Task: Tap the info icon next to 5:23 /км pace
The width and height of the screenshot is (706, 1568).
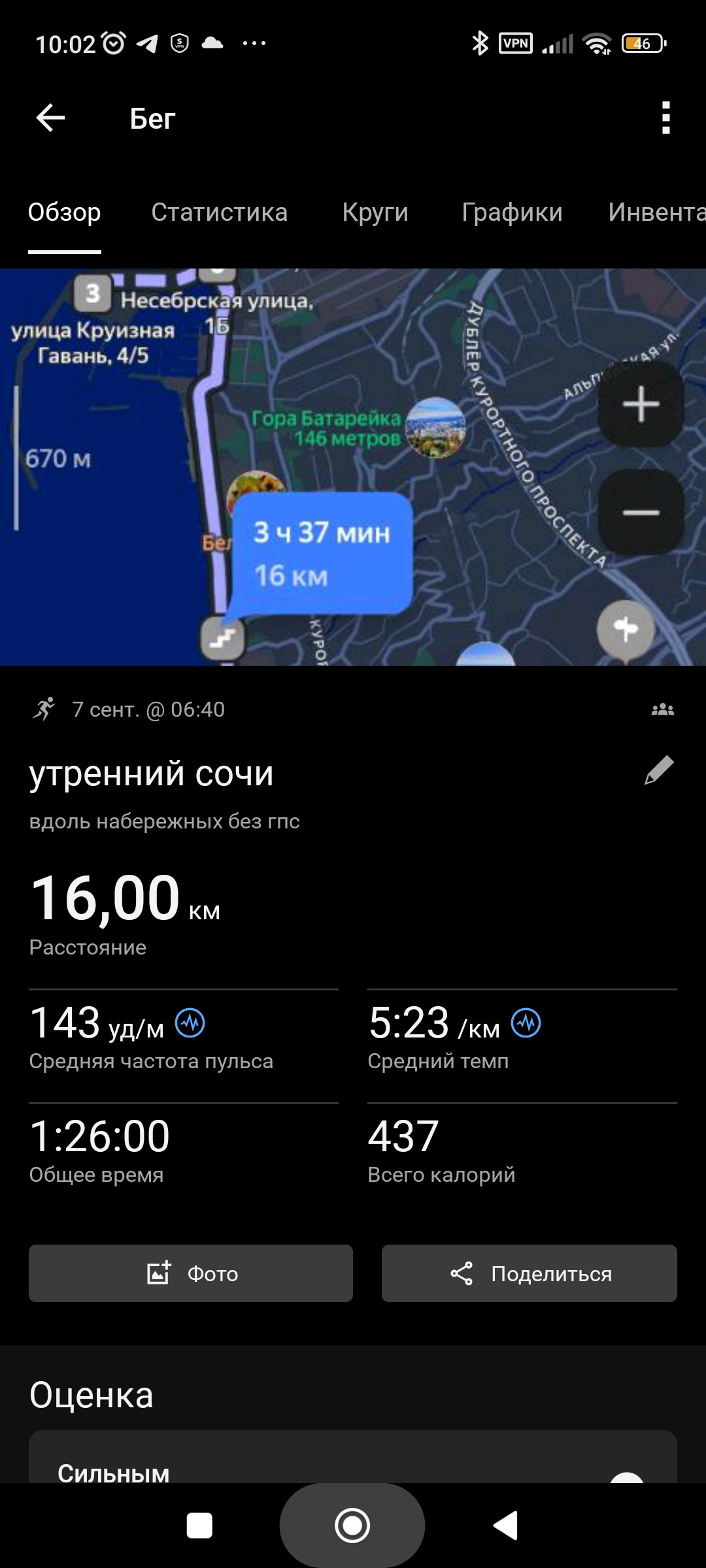Action: click(x=526, y=1023)
